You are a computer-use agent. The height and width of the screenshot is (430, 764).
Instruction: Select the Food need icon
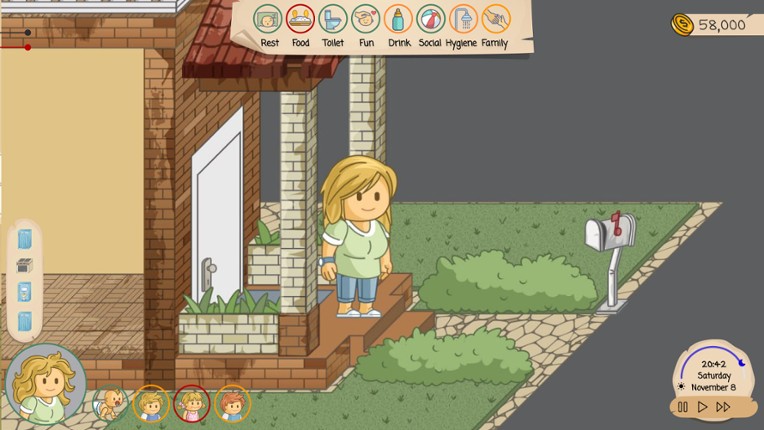click(300, 19)
